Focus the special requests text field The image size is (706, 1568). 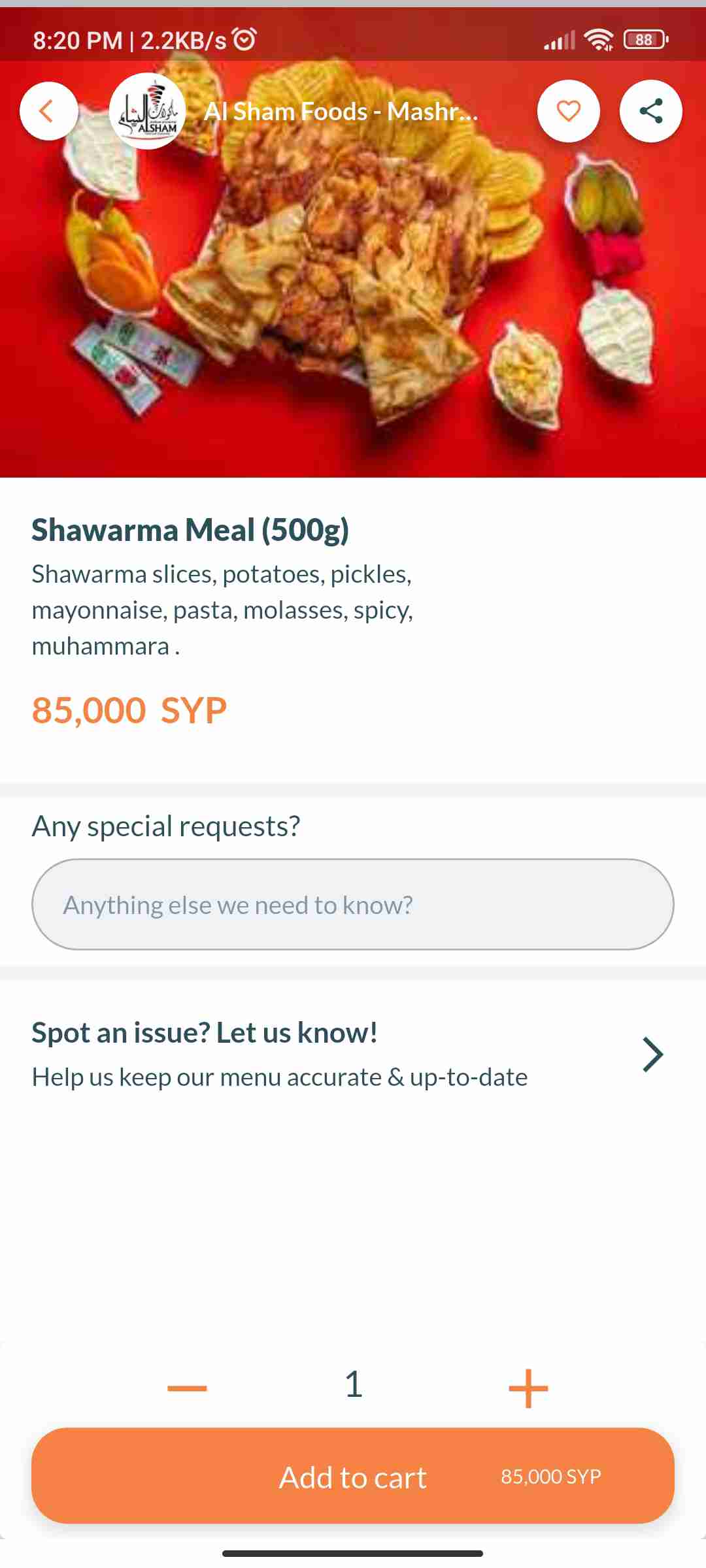point(353,904)
